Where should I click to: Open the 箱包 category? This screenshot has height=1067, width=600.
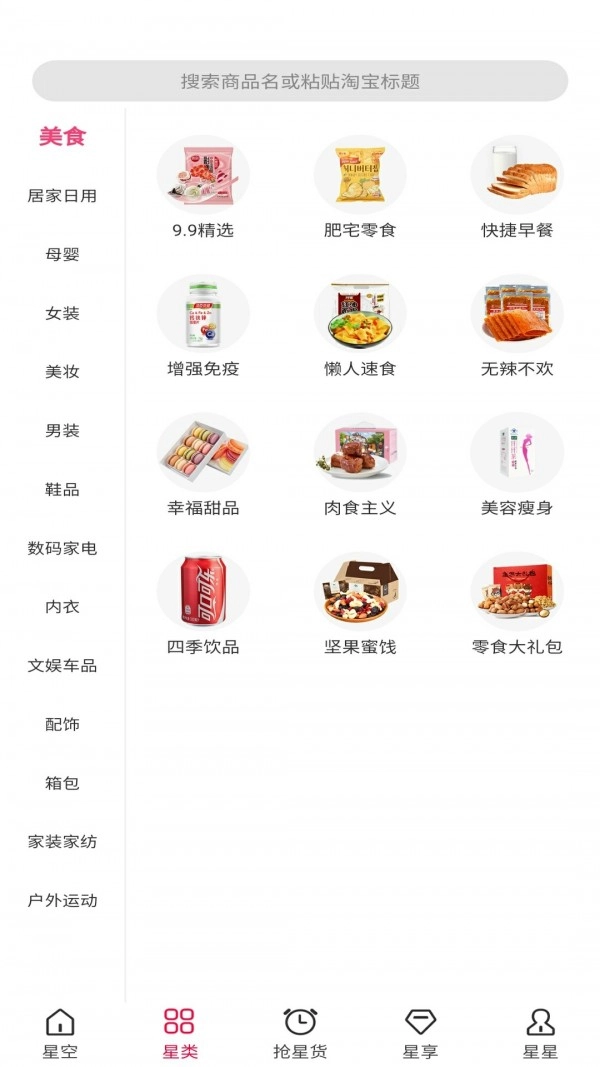(x=62, y=783)
